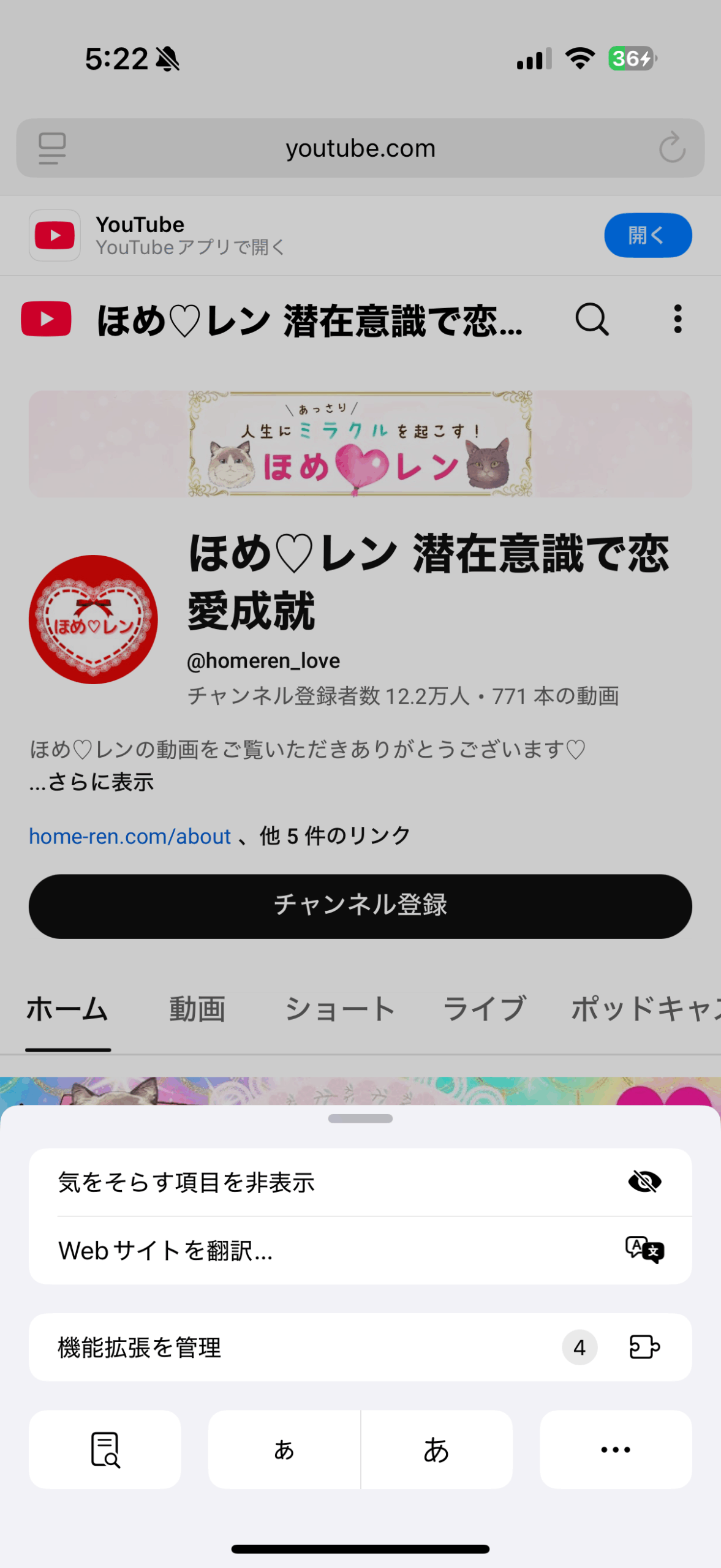Viewport: 721px width, 1568px height.
Task: Open page menu icon in address bar
Action: [52, 148]
